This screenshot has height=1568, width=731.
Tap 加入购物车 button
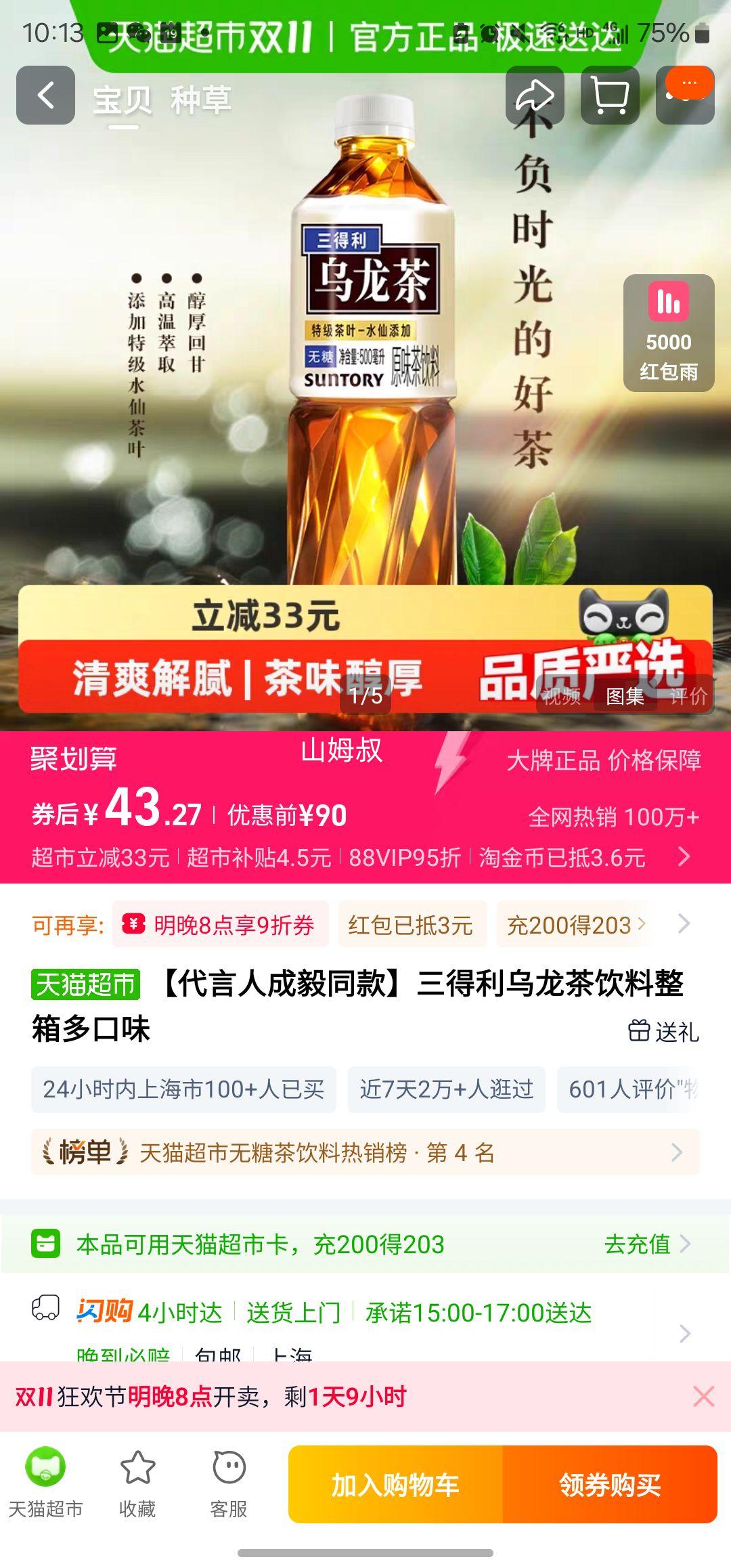(x=395, y=1485)
